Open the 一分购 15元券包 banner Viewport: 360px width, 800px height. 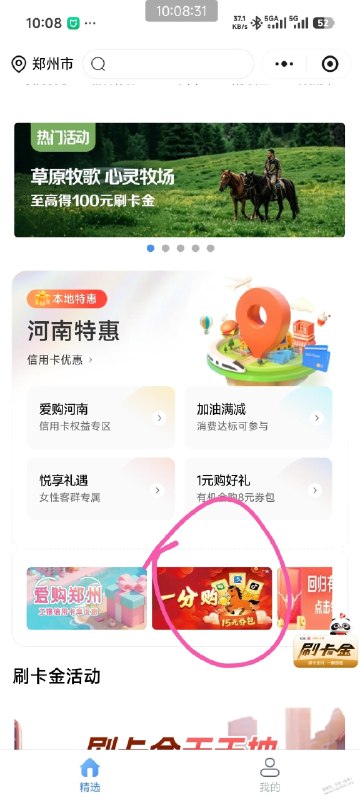[x=212, y=598]
